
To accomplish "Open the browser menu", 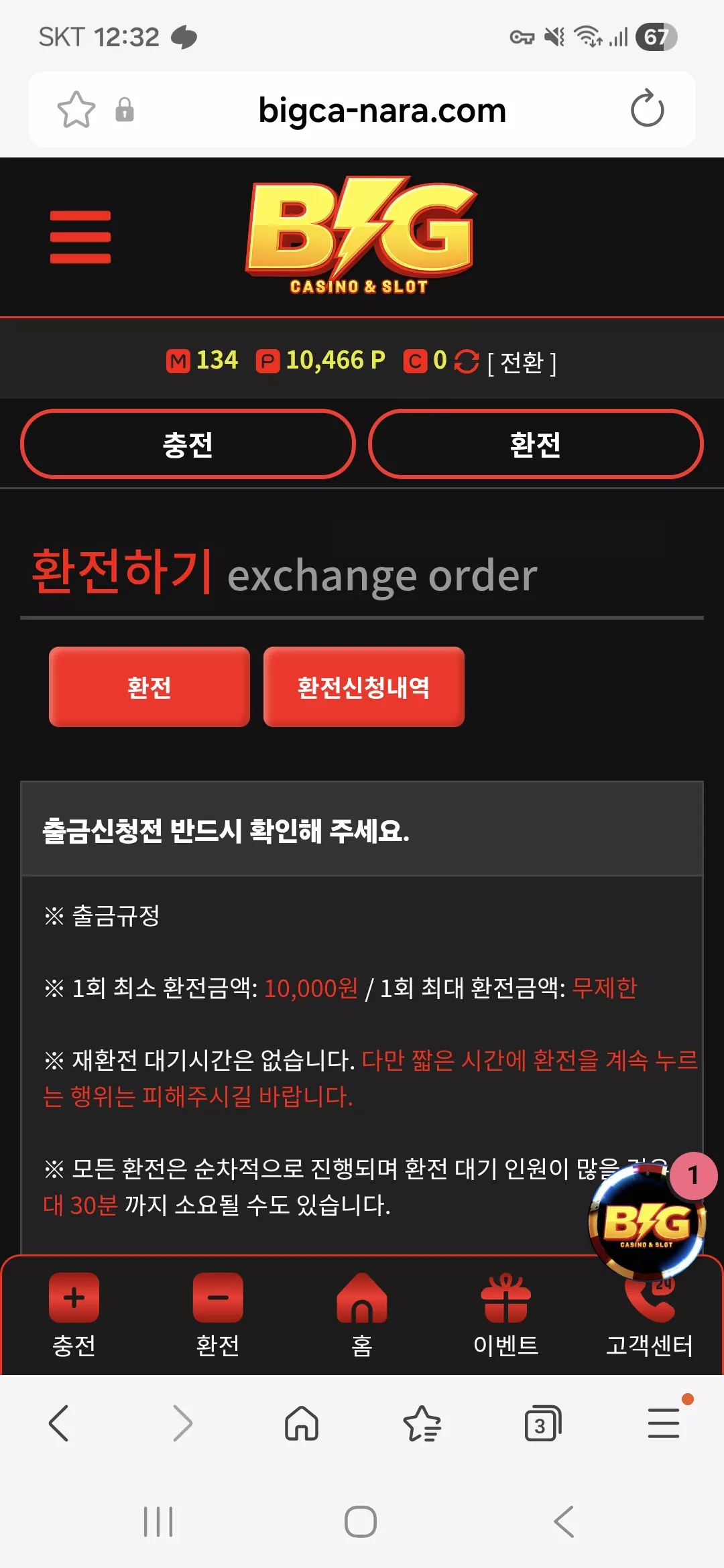I will 664,1423.
